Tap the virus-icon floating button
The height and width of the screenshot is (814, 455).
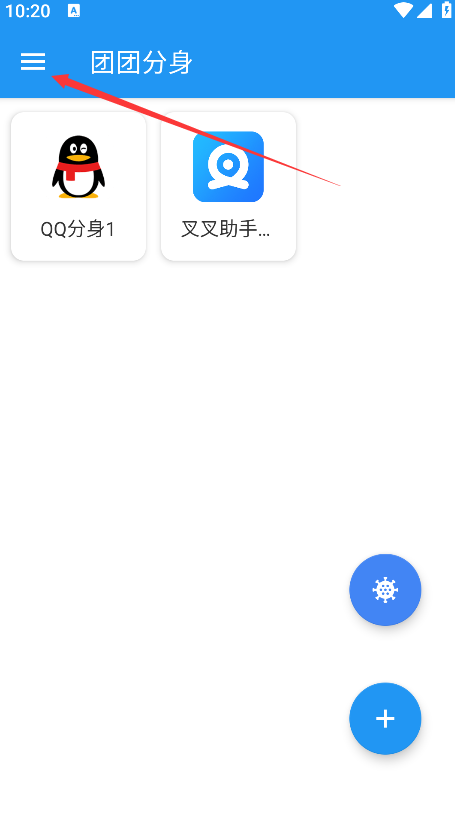coord(385,590)
